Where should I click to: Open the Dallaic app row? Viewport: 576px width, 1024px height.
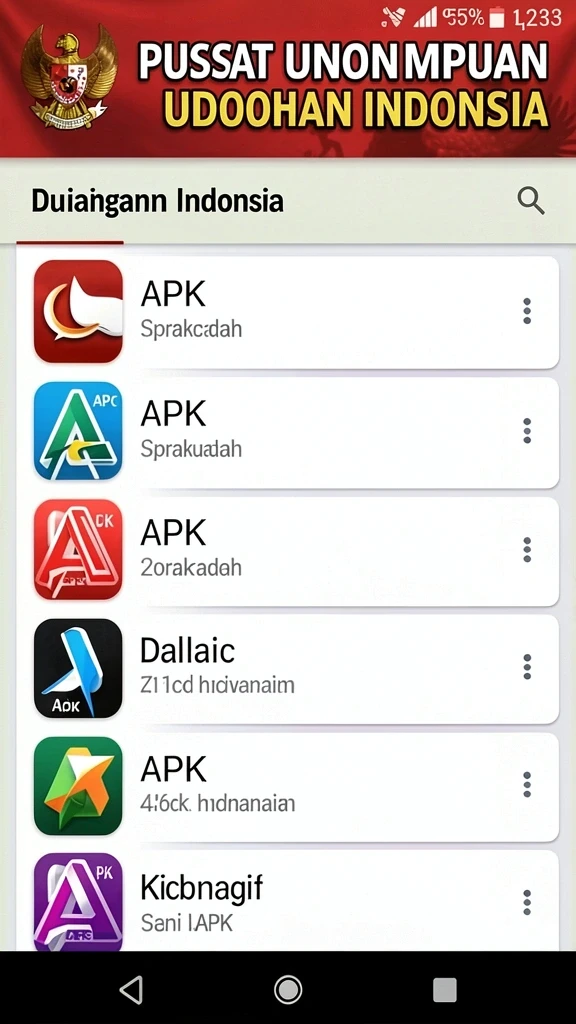point(287,668)
